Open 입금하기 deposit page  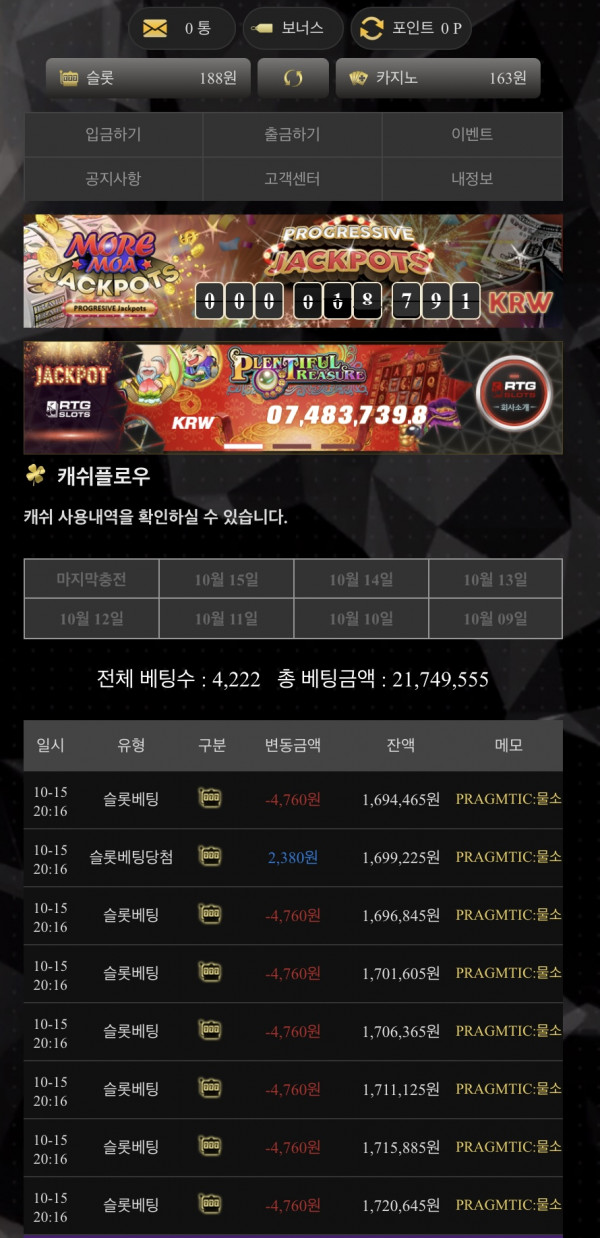(113, 135)
